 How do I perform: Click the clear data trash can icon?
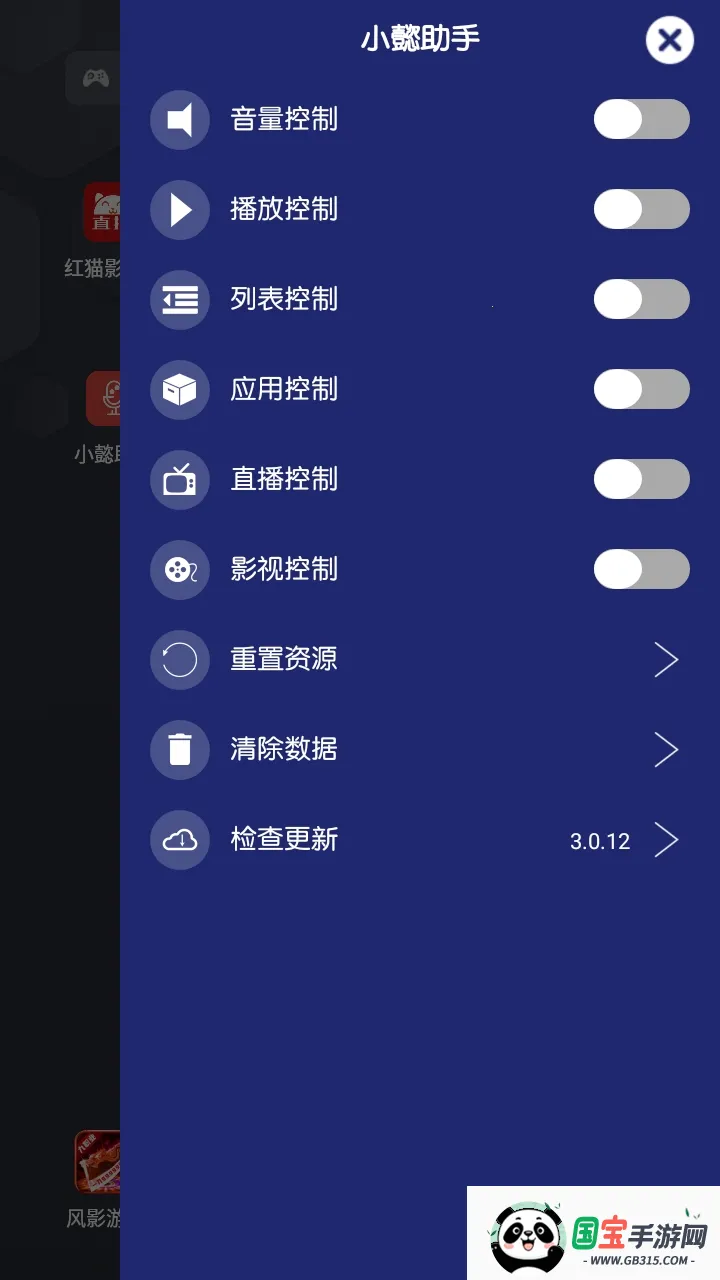pyautogui.click(x=179, y=749)
